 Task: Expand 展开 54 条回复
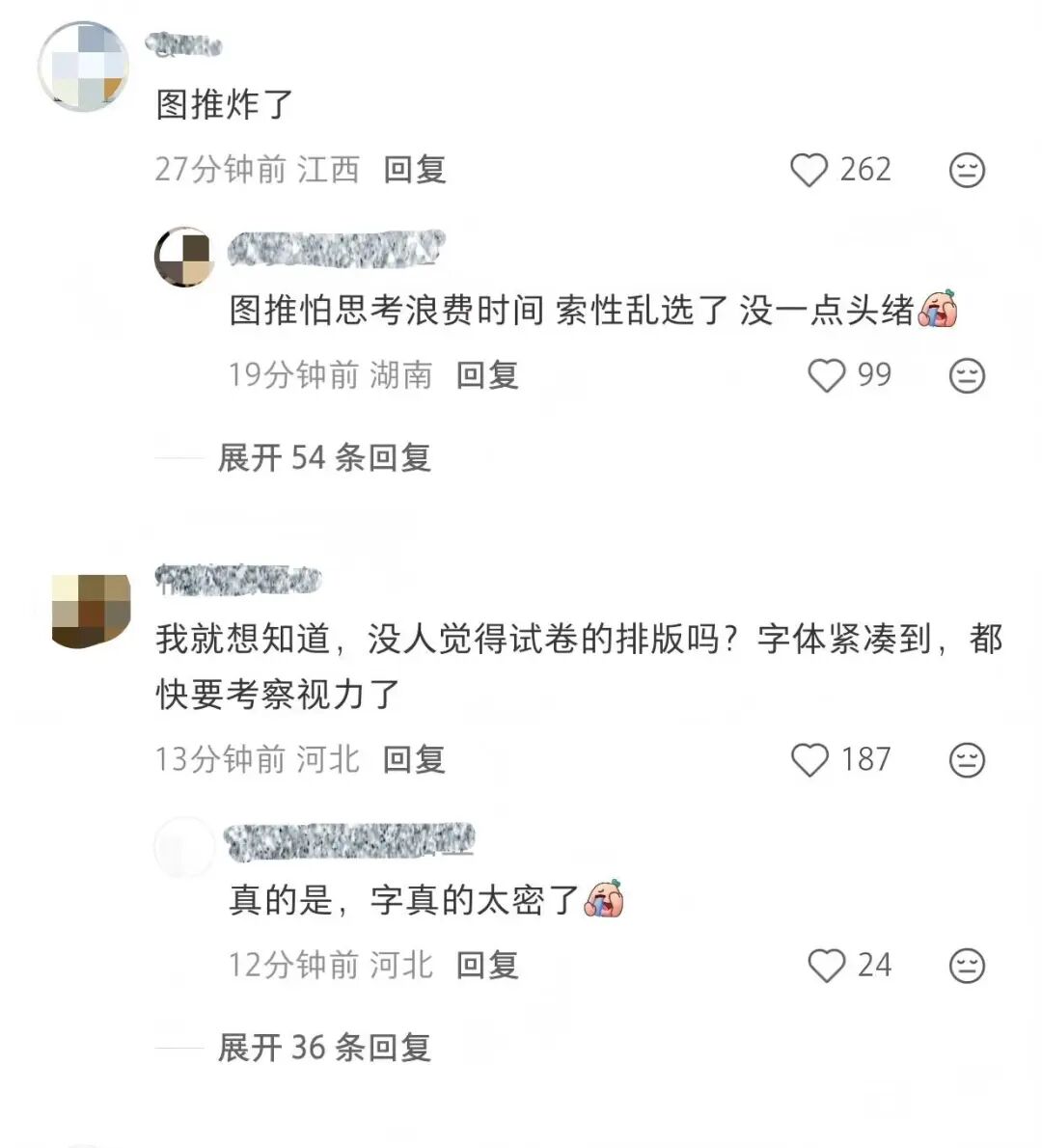click(323, 457)
